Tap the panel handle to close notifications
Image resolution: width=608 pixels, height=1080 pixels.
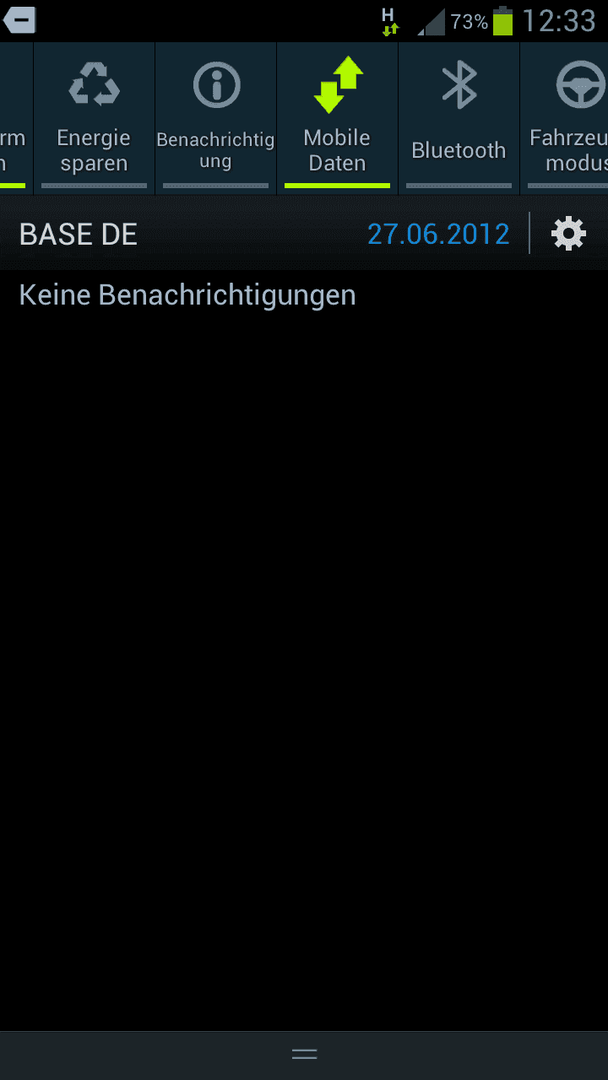304,1054
